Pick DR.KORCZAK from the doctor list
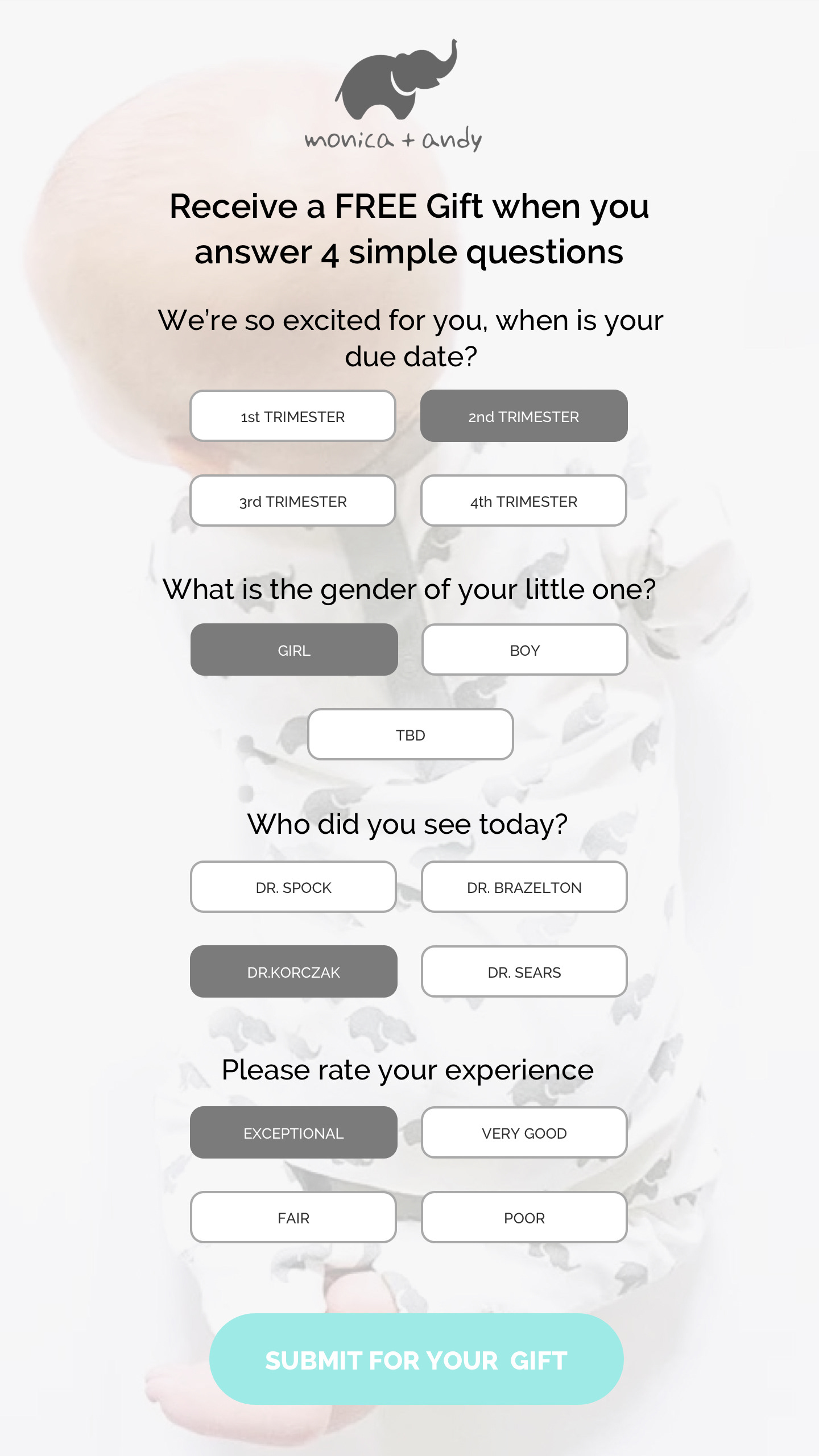This screenshot has width=819, height=1456. [x=293, y=972]
